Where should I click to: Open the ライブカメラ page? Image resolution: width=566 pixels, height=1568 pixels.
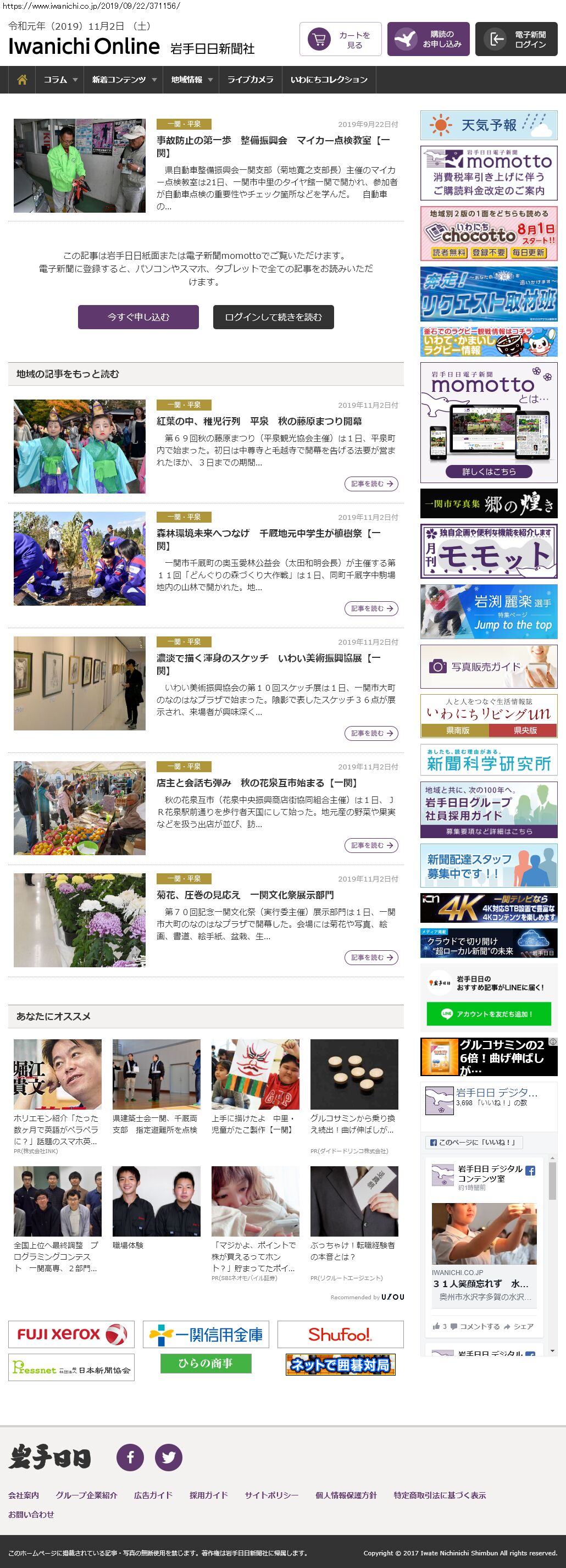click(250, 80)
